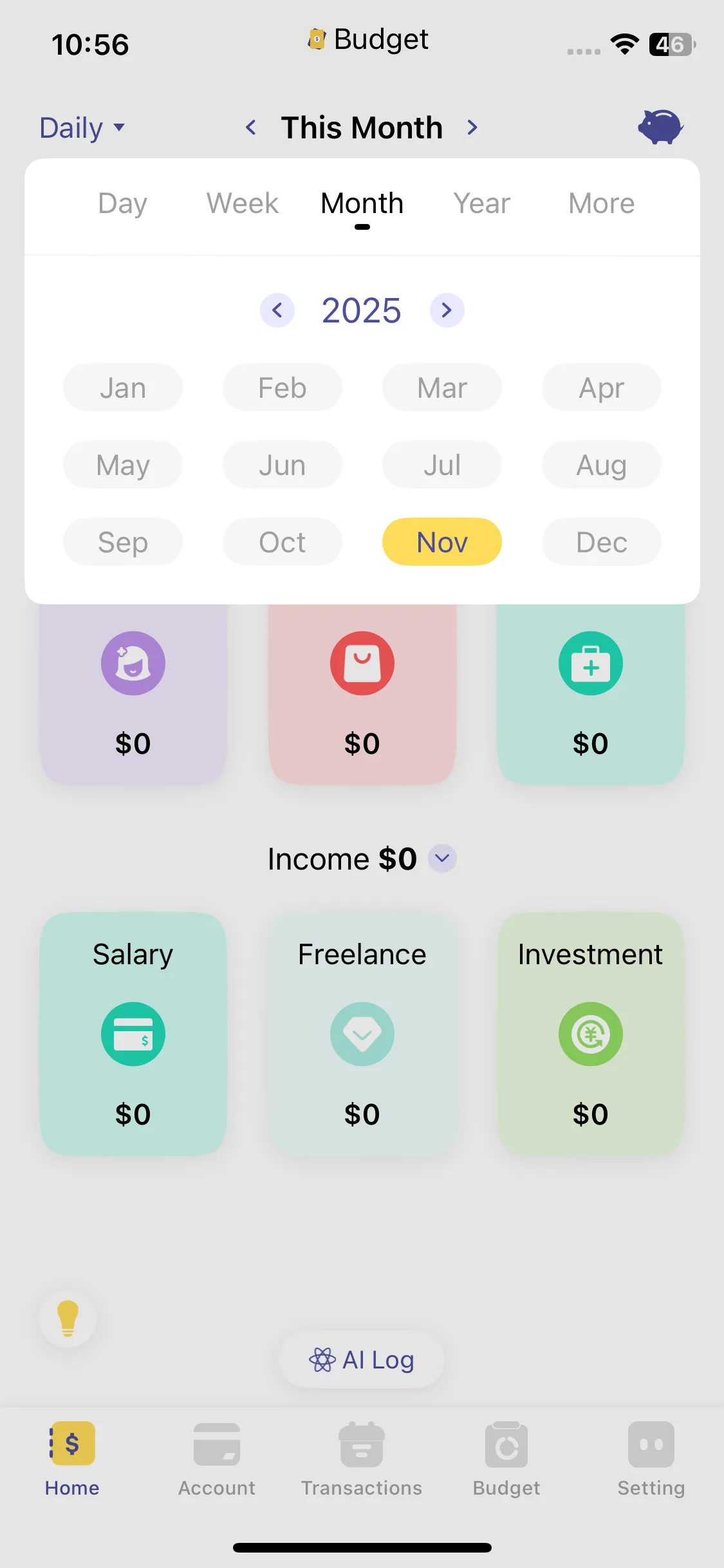
Task: Open the More tab
Action: (x=601, y=203)
